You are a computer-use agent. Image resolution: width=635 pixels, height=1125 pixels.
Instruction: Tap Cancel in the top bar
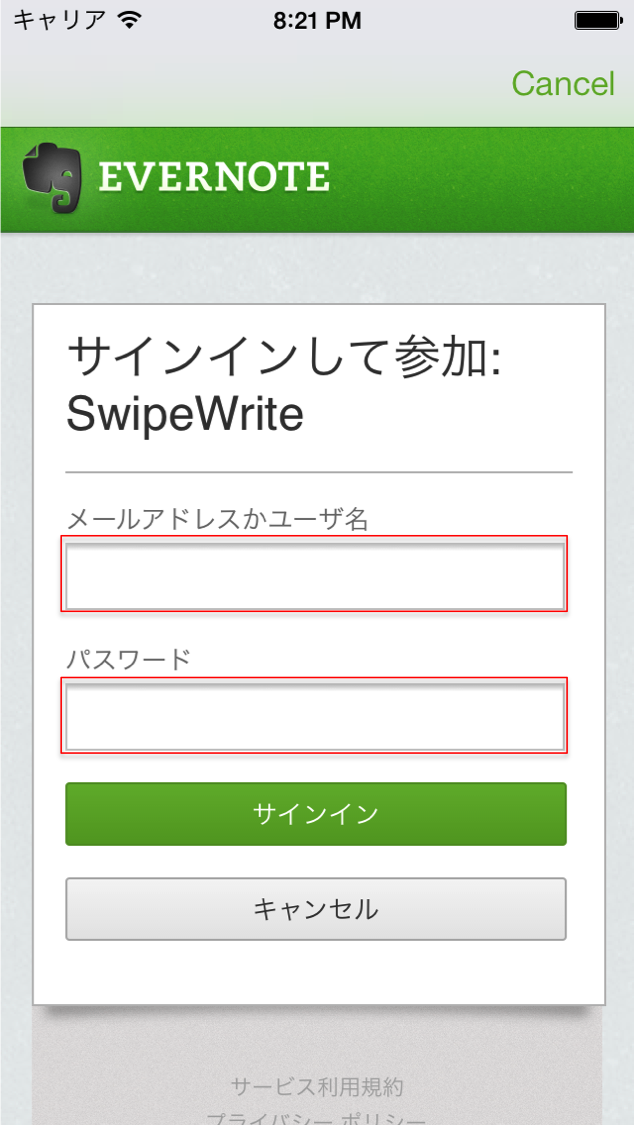click(x=563, y=84)
